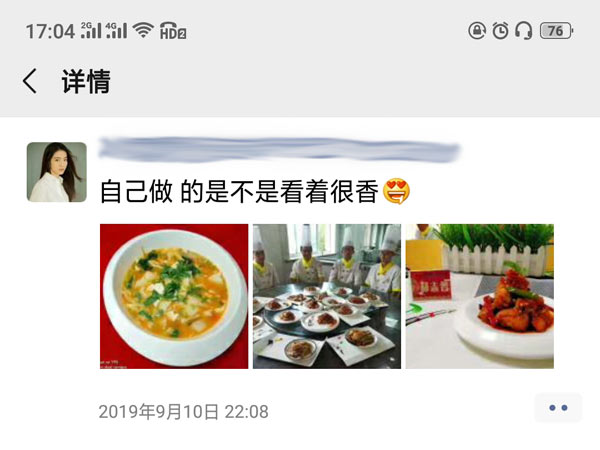The width and height of the screenshot is (600, 450).
Task: View the soup bowl photo
Action: click(174, 296)
